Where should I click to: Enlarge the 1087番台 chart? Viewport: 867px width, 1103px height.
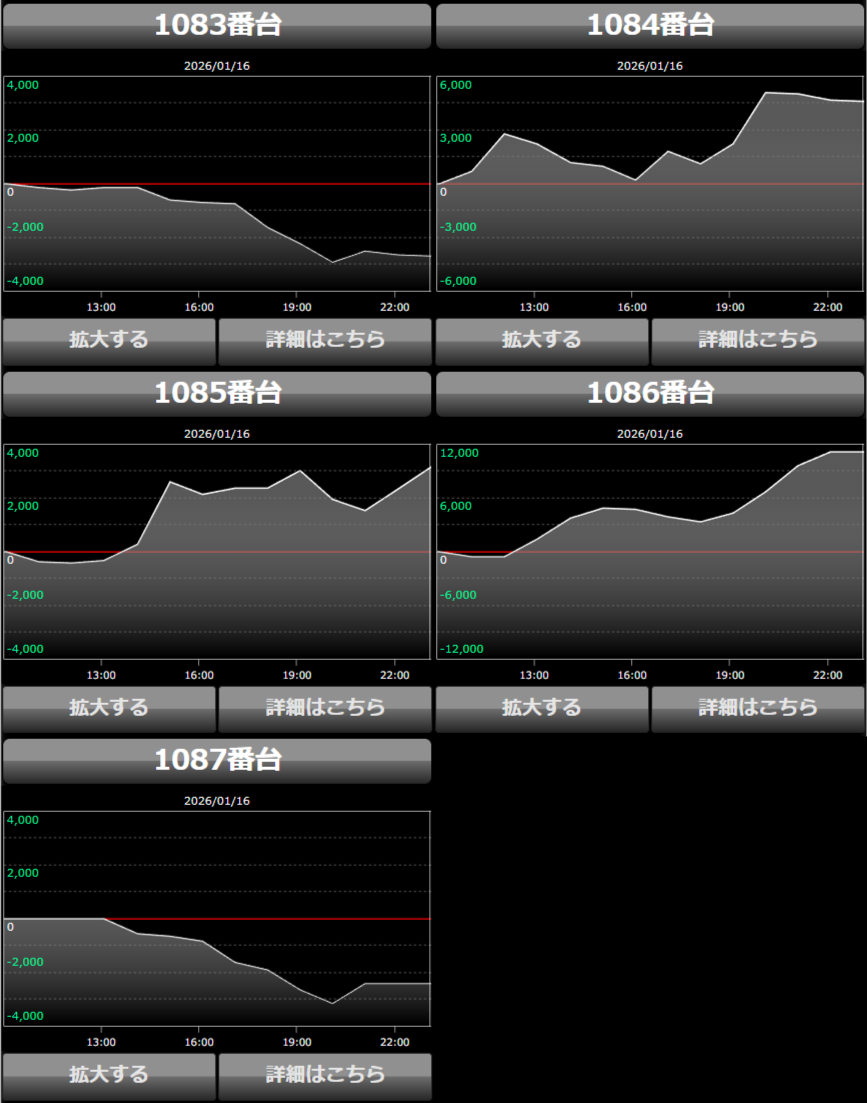point(109,1075)
